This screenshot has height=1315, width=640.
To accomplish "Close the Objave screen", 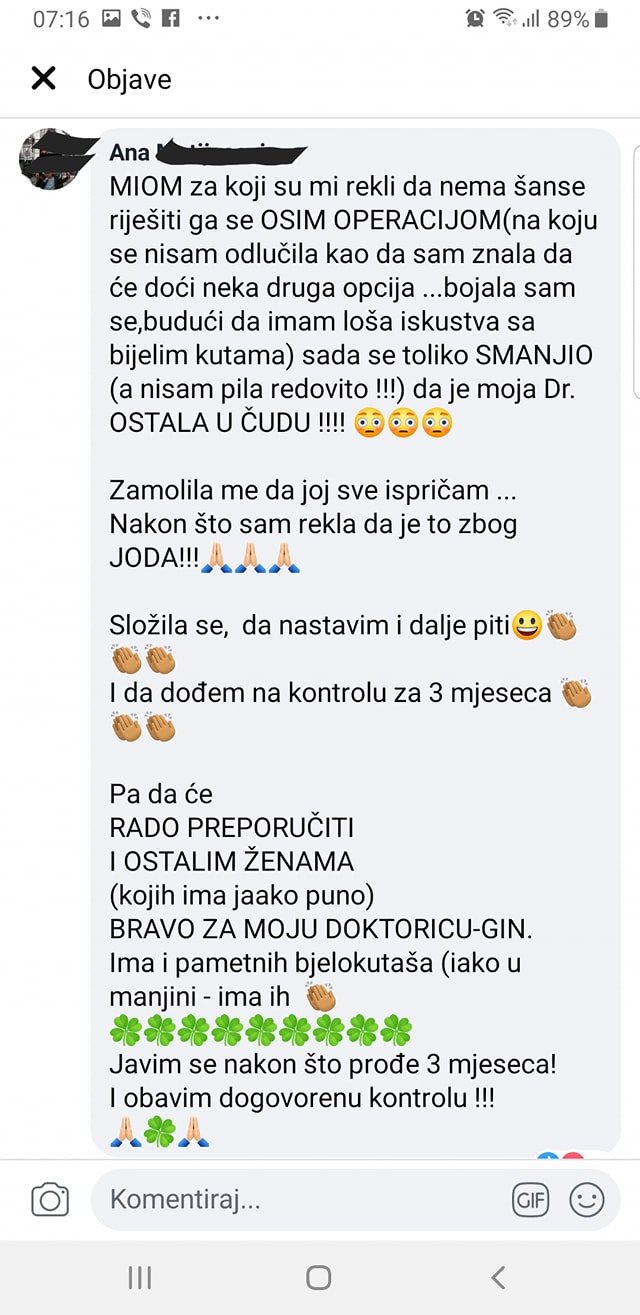I will click(43, 79).
